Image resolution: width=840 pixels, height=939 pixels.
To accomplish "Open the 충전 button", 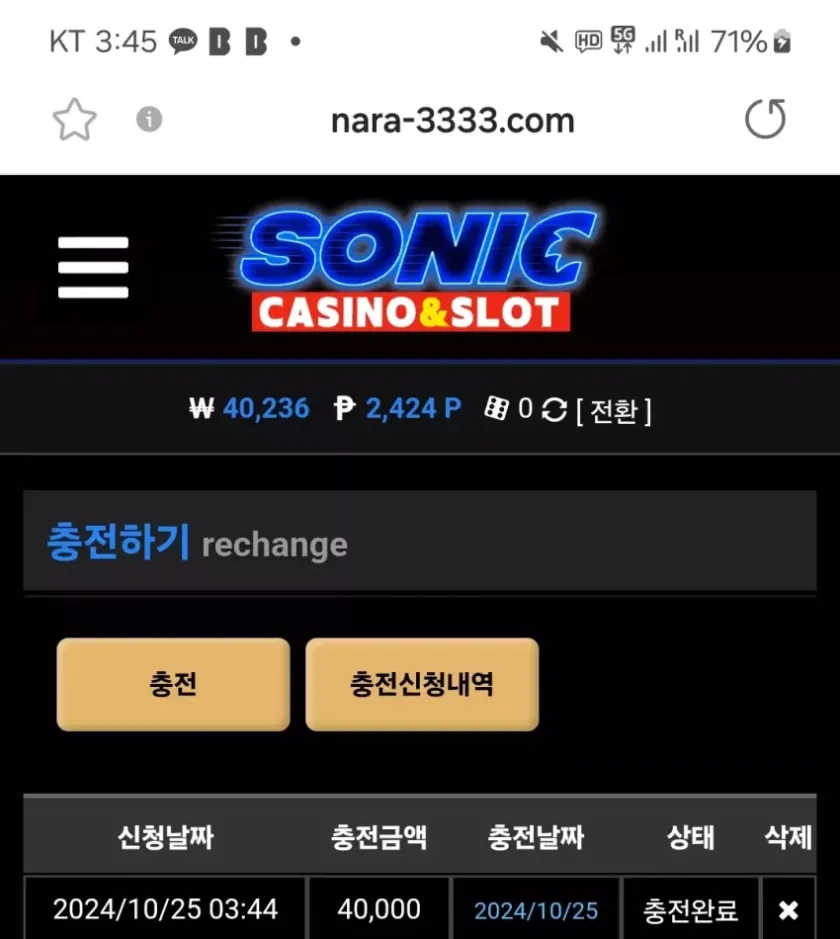I will pos(173,684).
